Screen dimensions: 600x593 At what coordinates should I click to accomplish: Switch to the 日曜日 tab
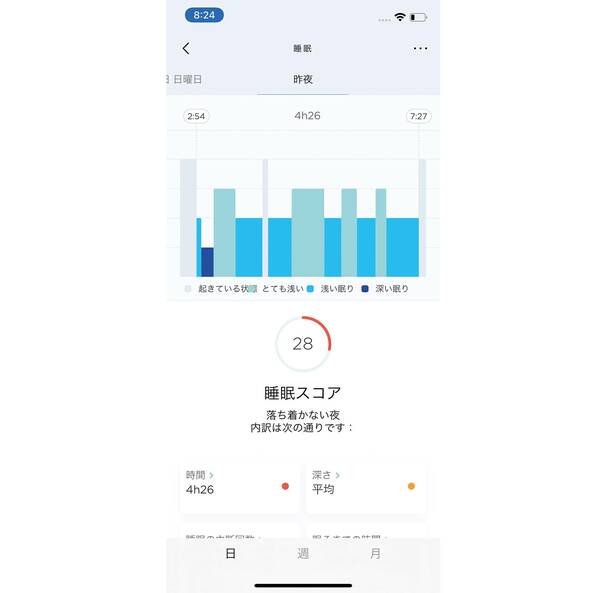pos(186,79)
